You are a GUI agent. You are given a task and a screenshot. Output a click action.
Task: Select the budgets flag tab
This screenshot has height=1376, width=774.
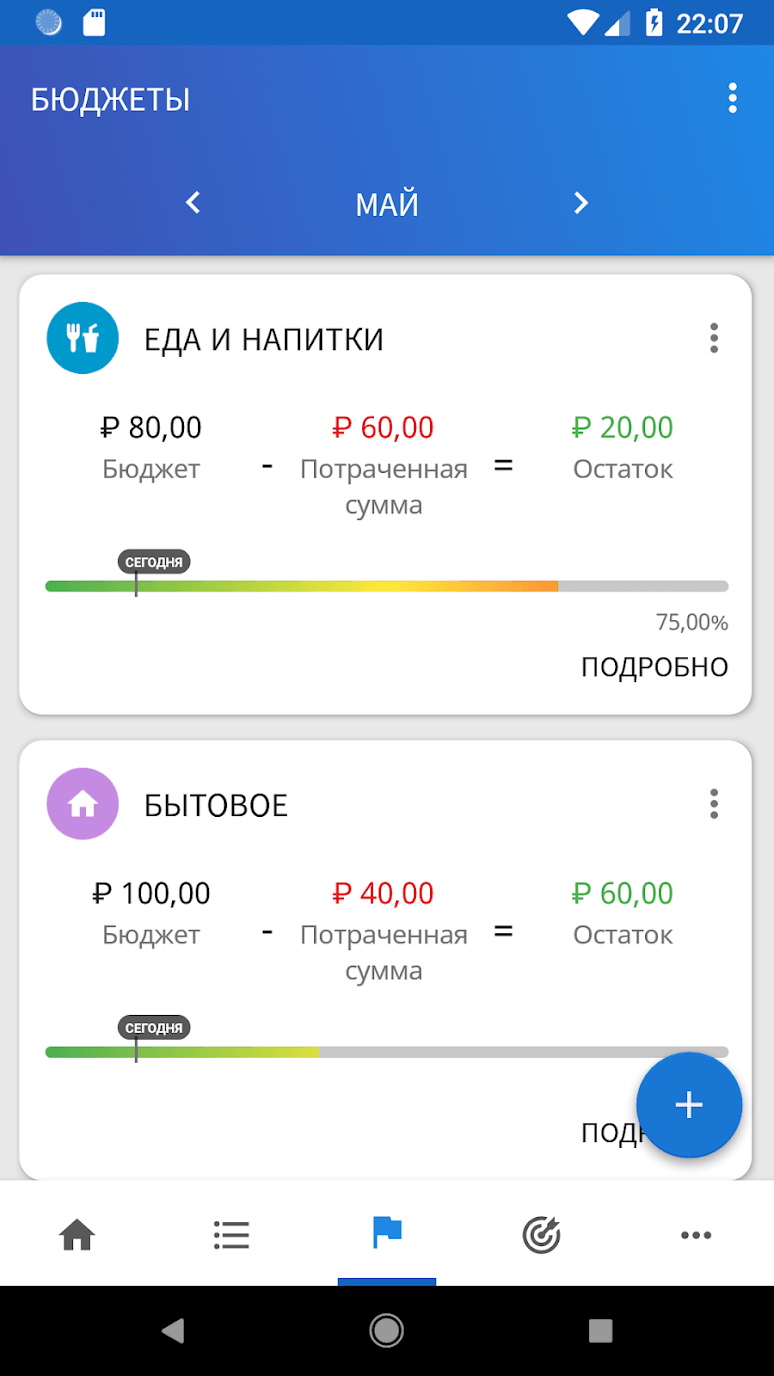[387, 1234]
